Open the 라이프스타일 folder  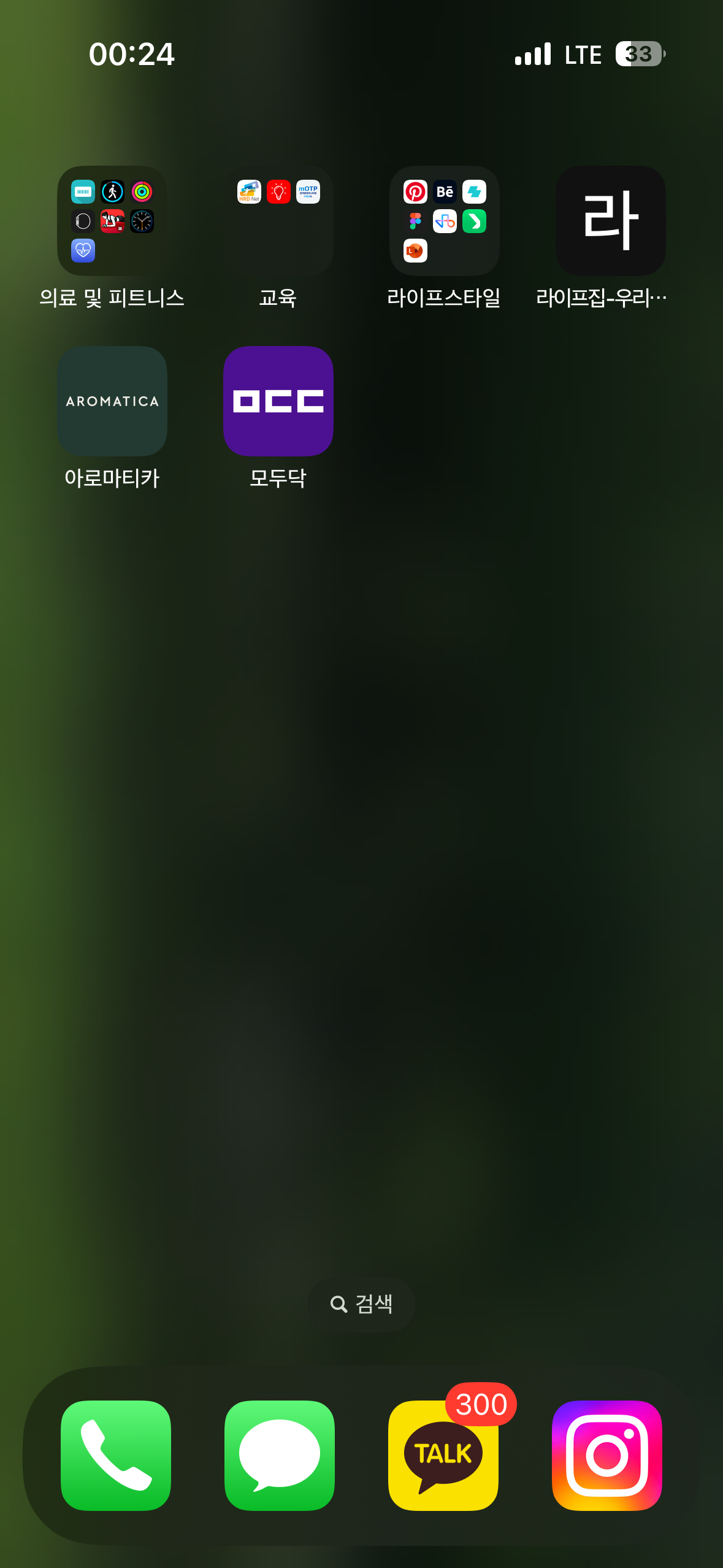click(445, 221)
